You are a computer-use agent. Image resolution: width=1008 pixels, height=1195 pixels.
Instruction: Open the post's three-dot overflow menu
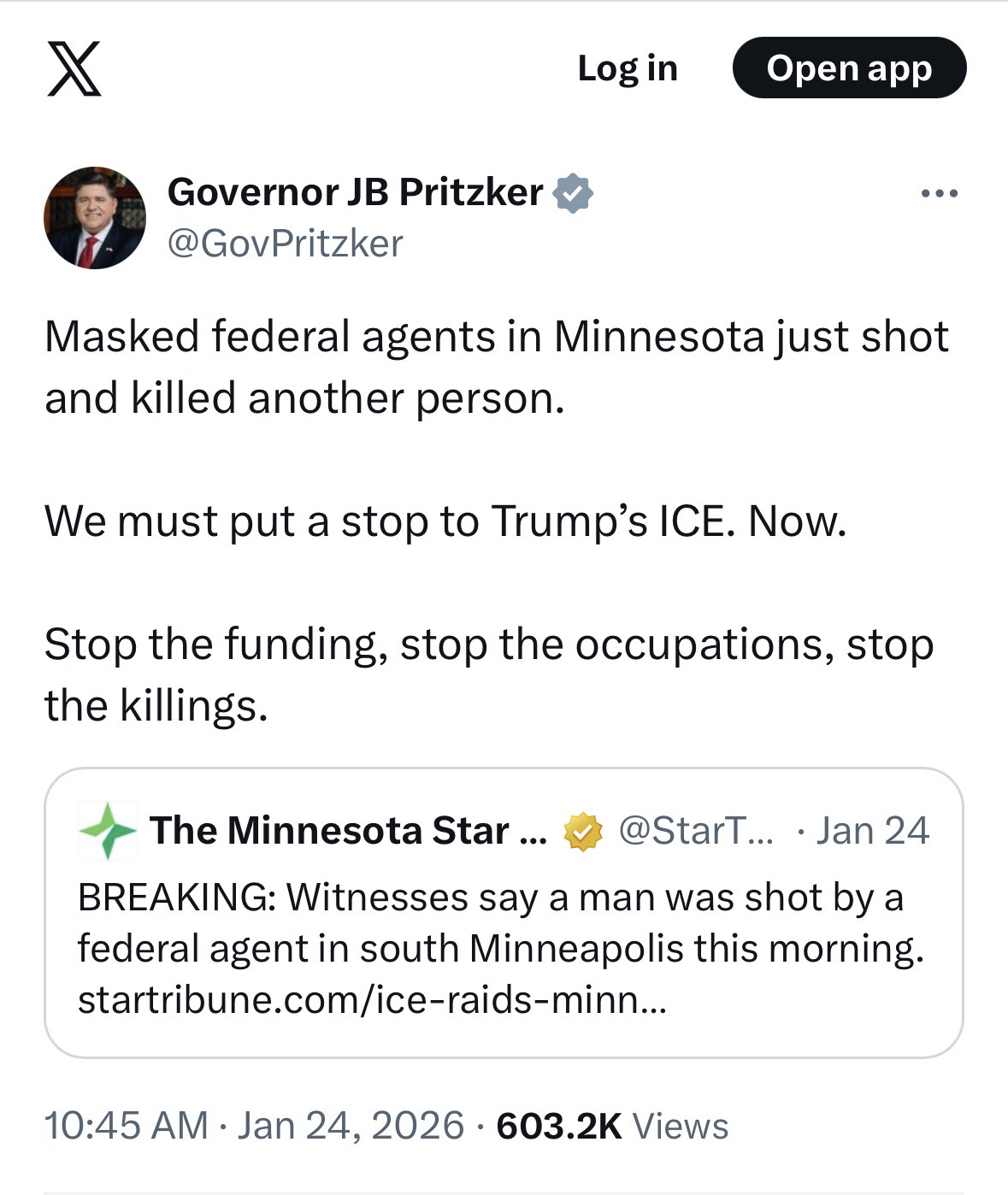(939, 195)
